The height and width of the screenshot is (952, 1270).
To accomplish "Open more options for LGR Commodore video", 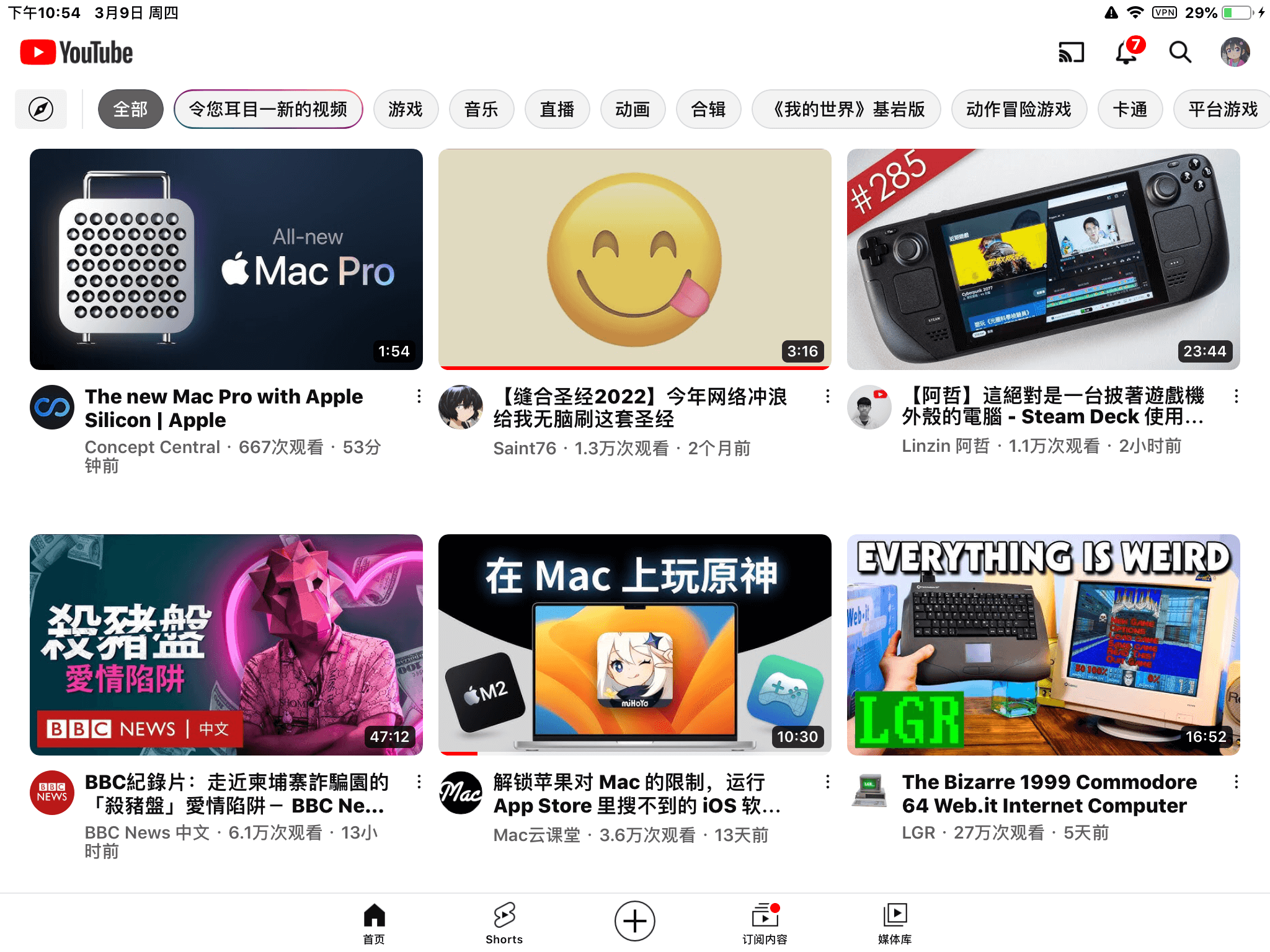I will [1236, 782].
